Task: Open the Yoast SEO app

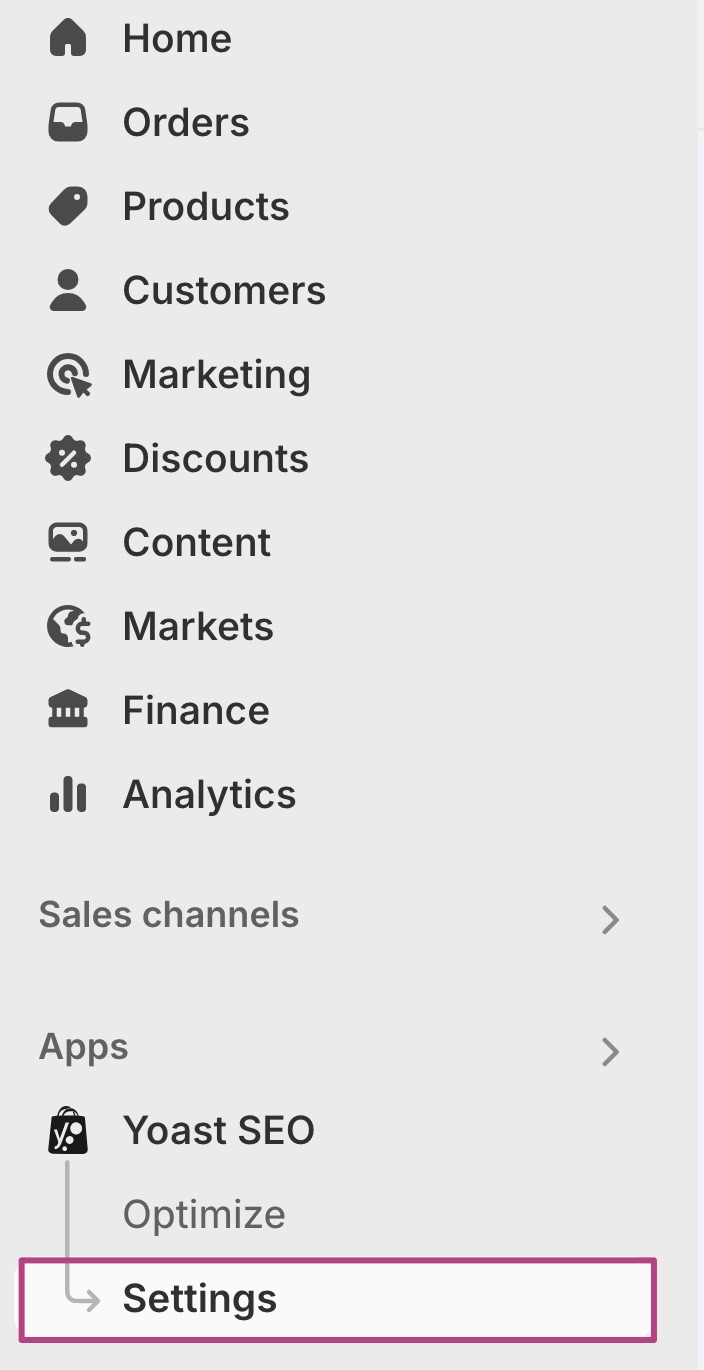Action: pyautogui.click(x=340, y=1131)
